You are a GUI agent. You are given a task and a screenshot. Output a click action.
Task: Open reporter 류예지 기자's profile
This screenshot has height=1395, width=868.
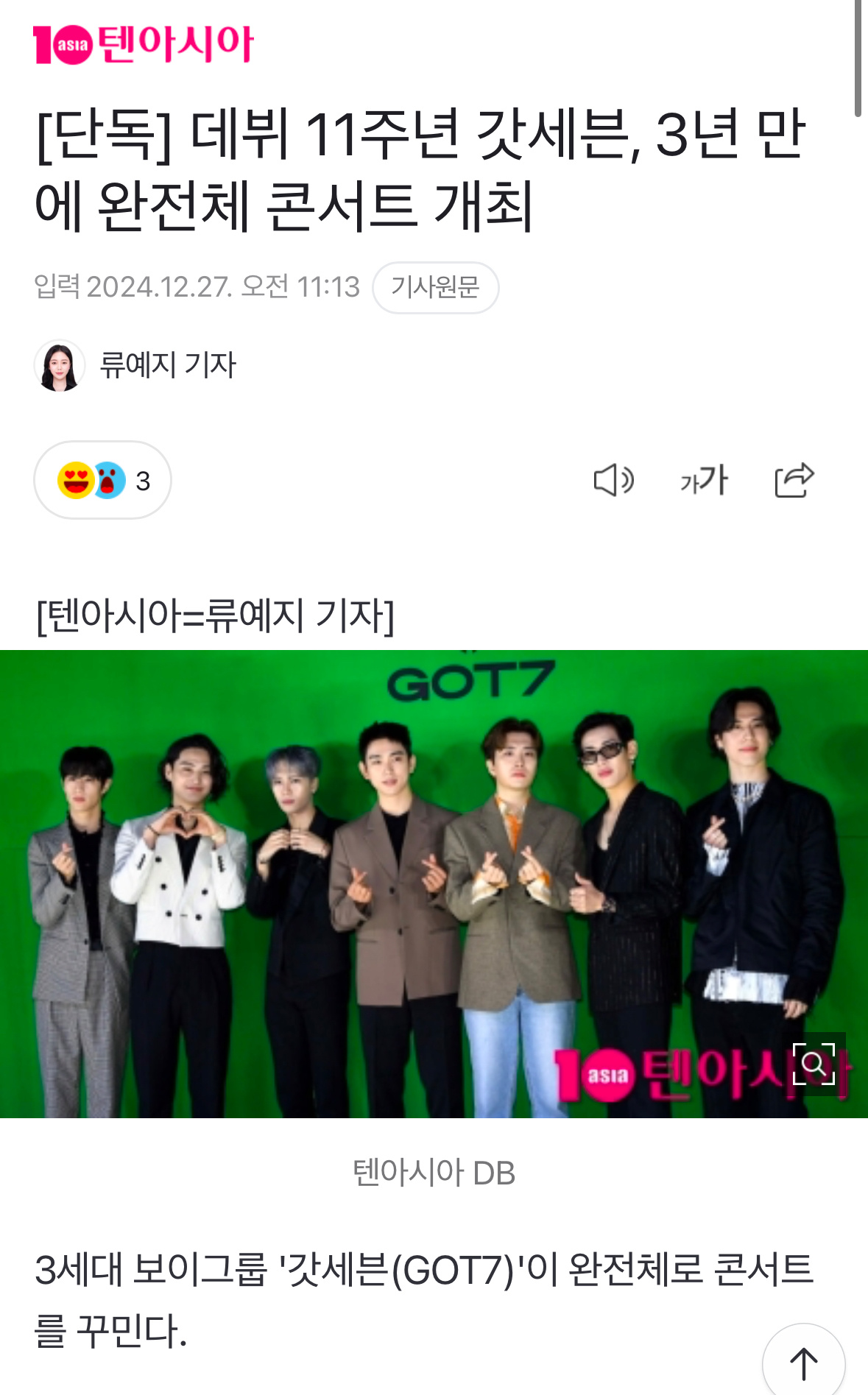[136, 365]
